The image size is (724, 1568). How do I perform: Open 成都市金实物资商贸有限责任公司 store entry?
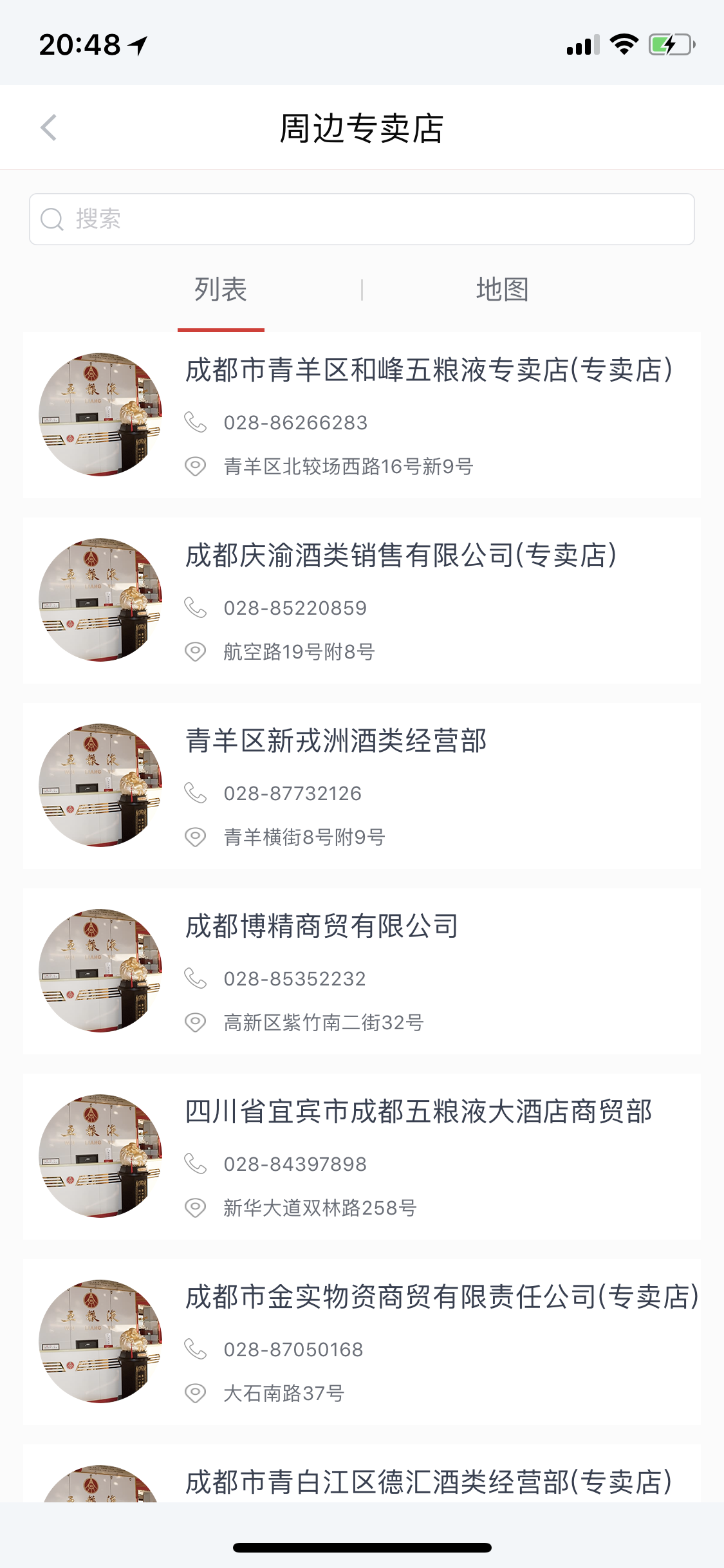point(362,1342)
